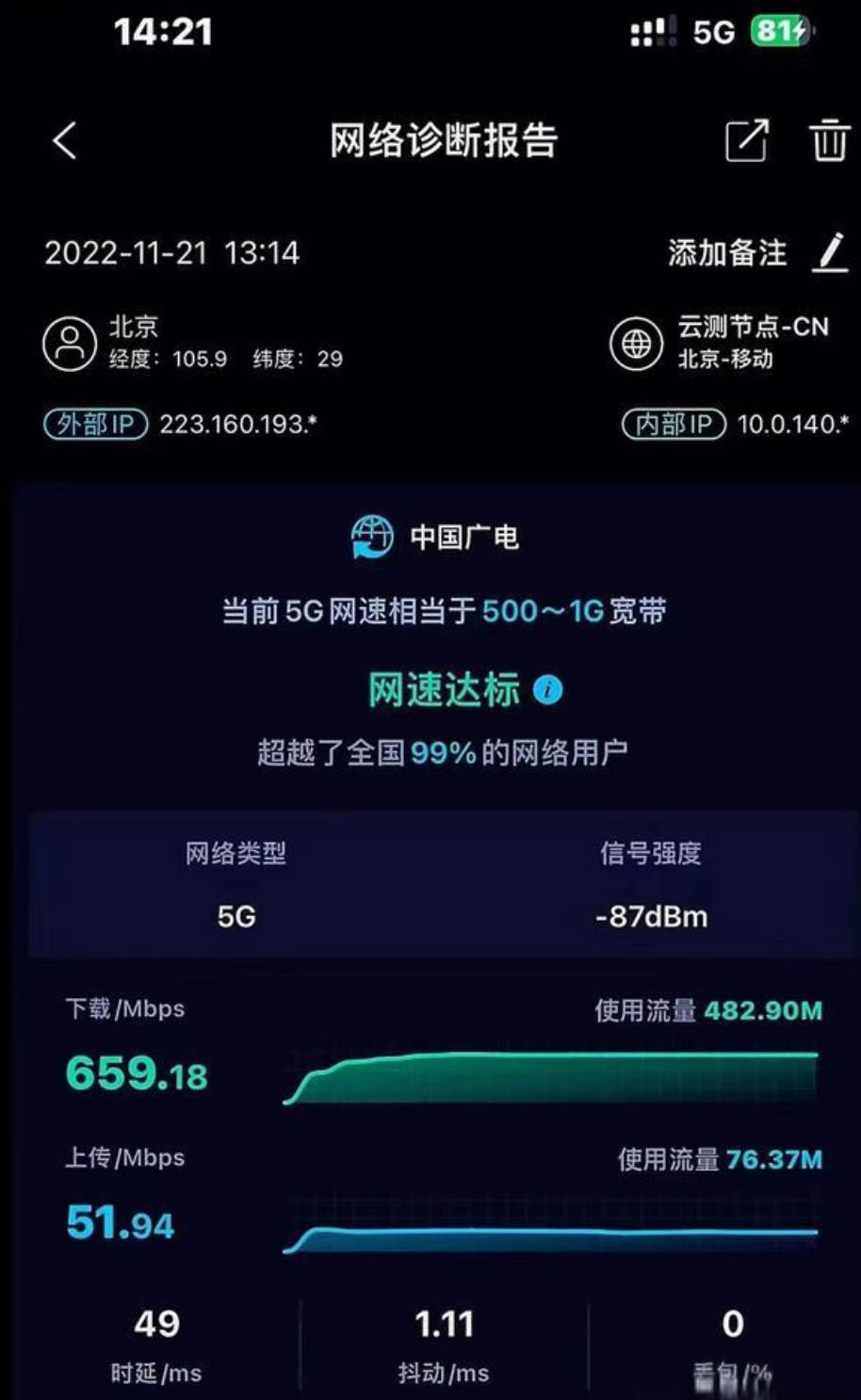The width and height of the screenshot is (861, 1400).
Task: Tap the 中国广电 carrier logo icon
Action: coord(371,537)
